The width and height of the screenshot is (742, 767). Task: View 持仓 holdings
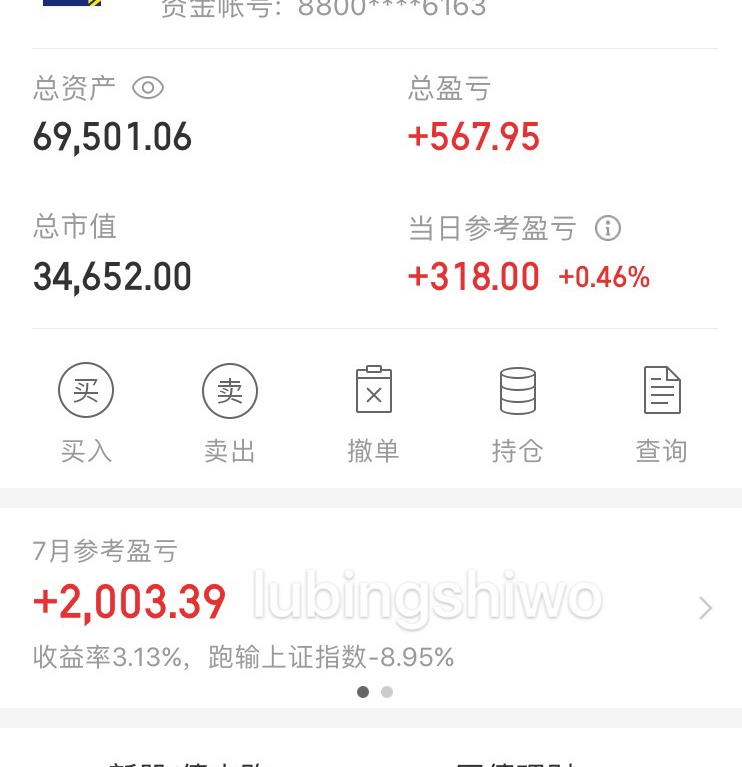[x=518, y=408]
